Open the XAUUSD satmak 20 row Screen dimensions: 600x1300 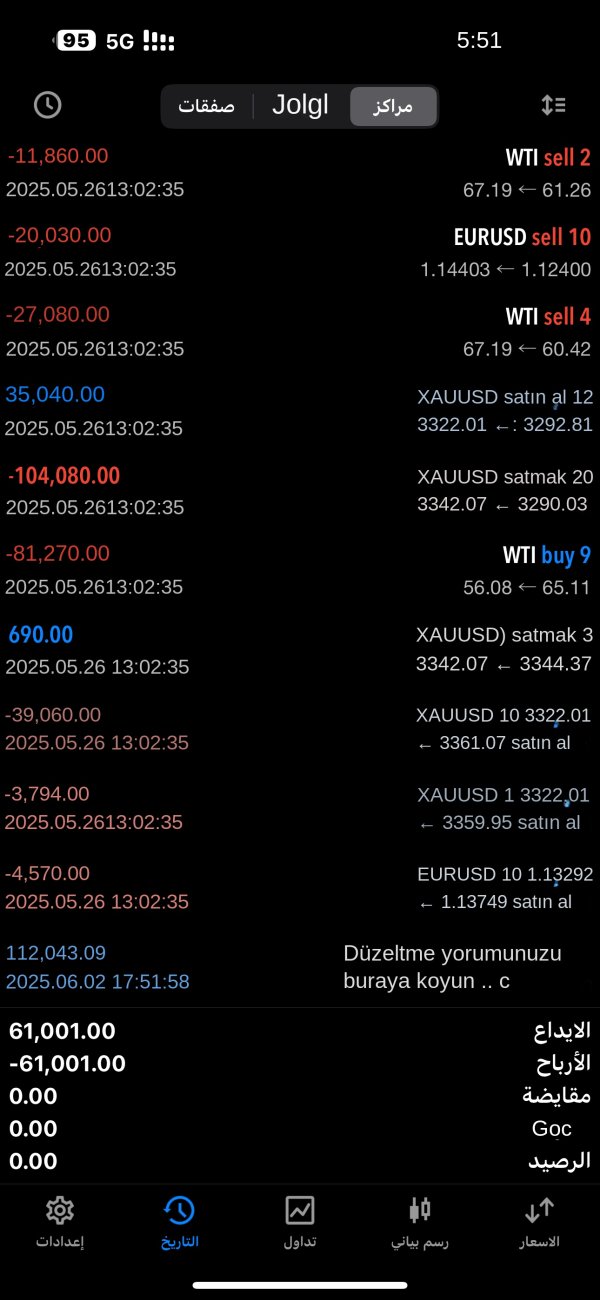click(x=300, y=490)
